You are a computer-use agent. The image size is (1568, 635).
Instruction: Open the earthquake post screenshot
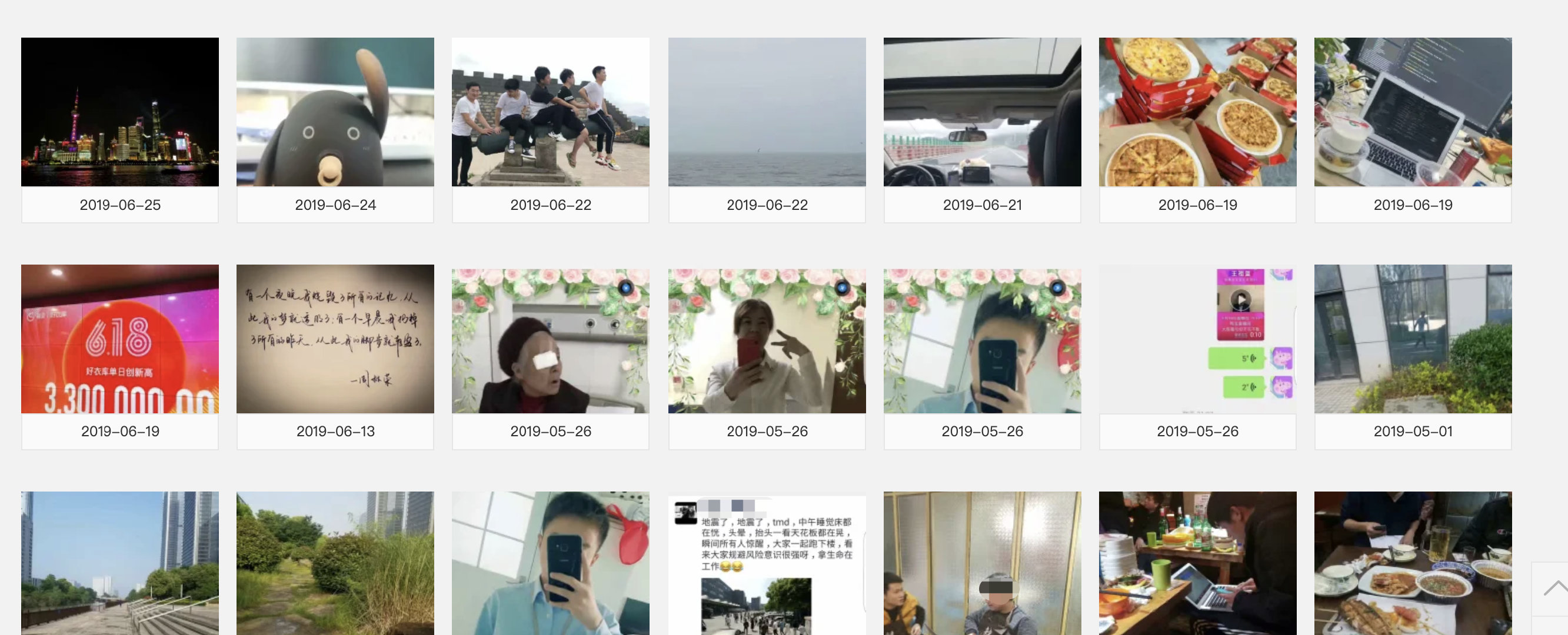pyautogui.click(x=767, y=563)
